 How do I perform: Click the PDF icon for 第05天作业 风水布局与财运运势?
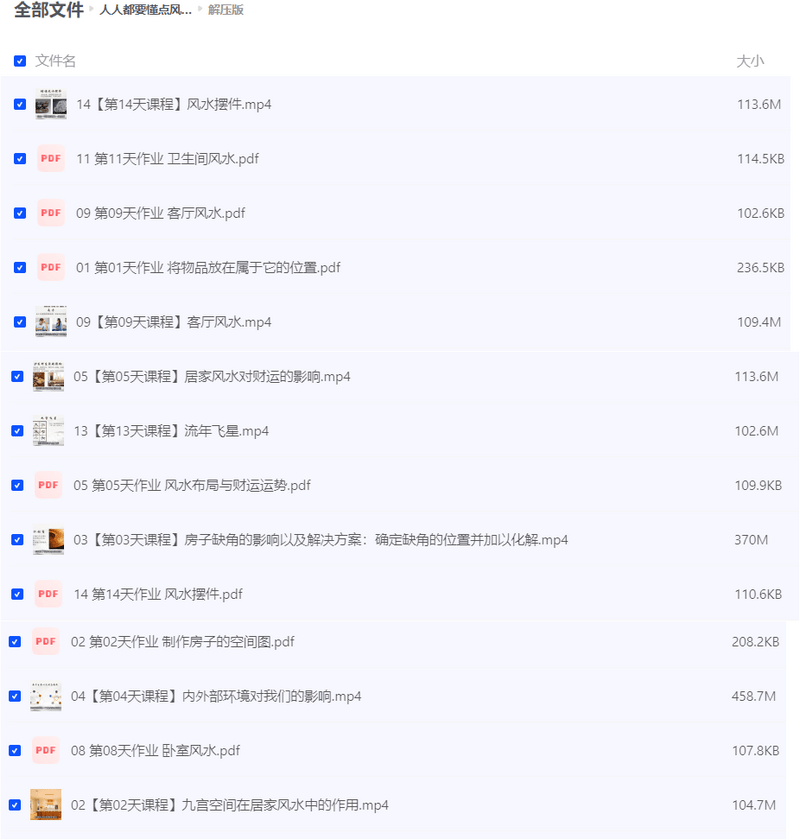[x=47, y=485]
